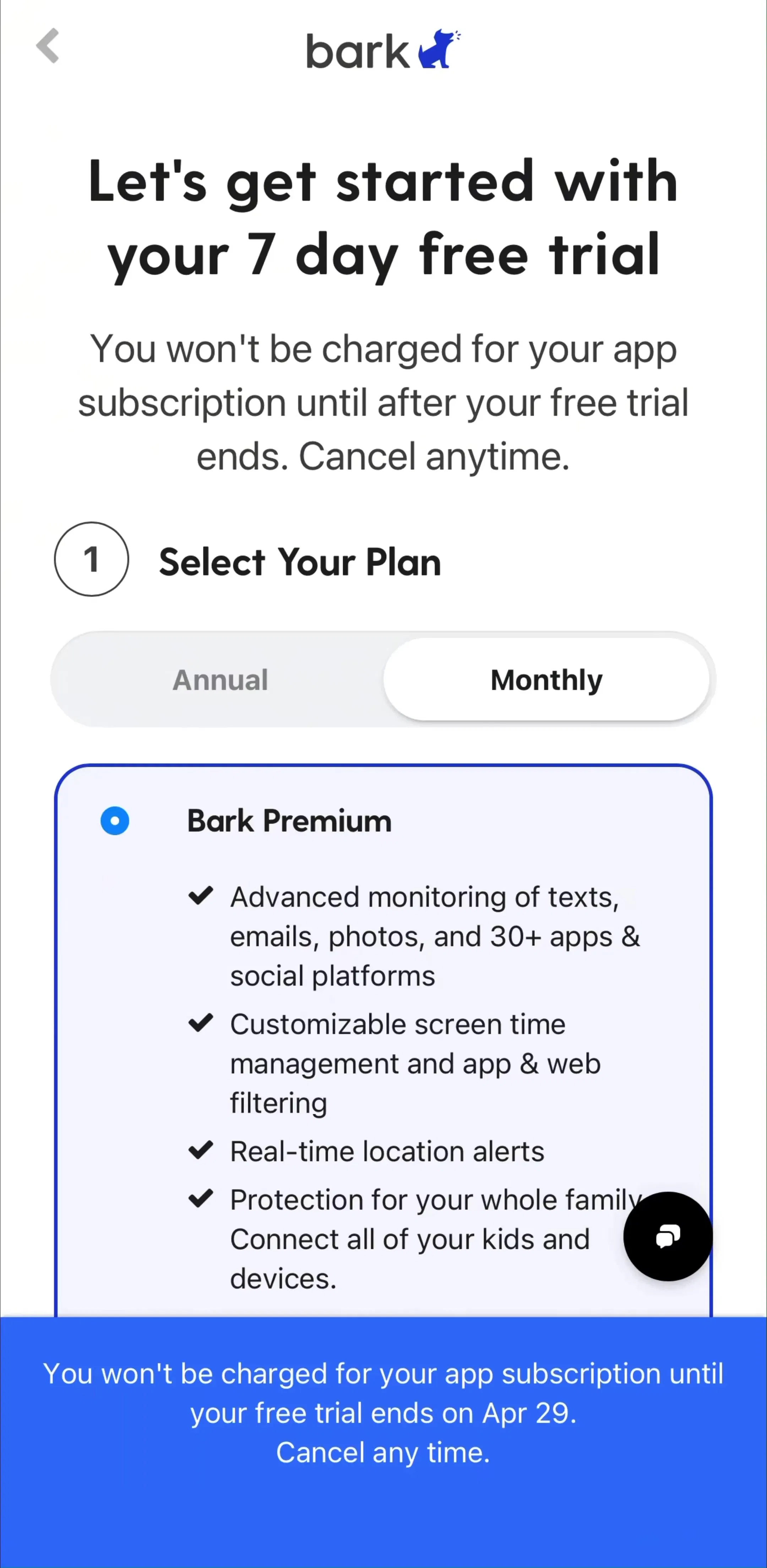Switch to the Annual plan option
The height and width of the screenshot is (1568, 767).
(x=220, y=679)
